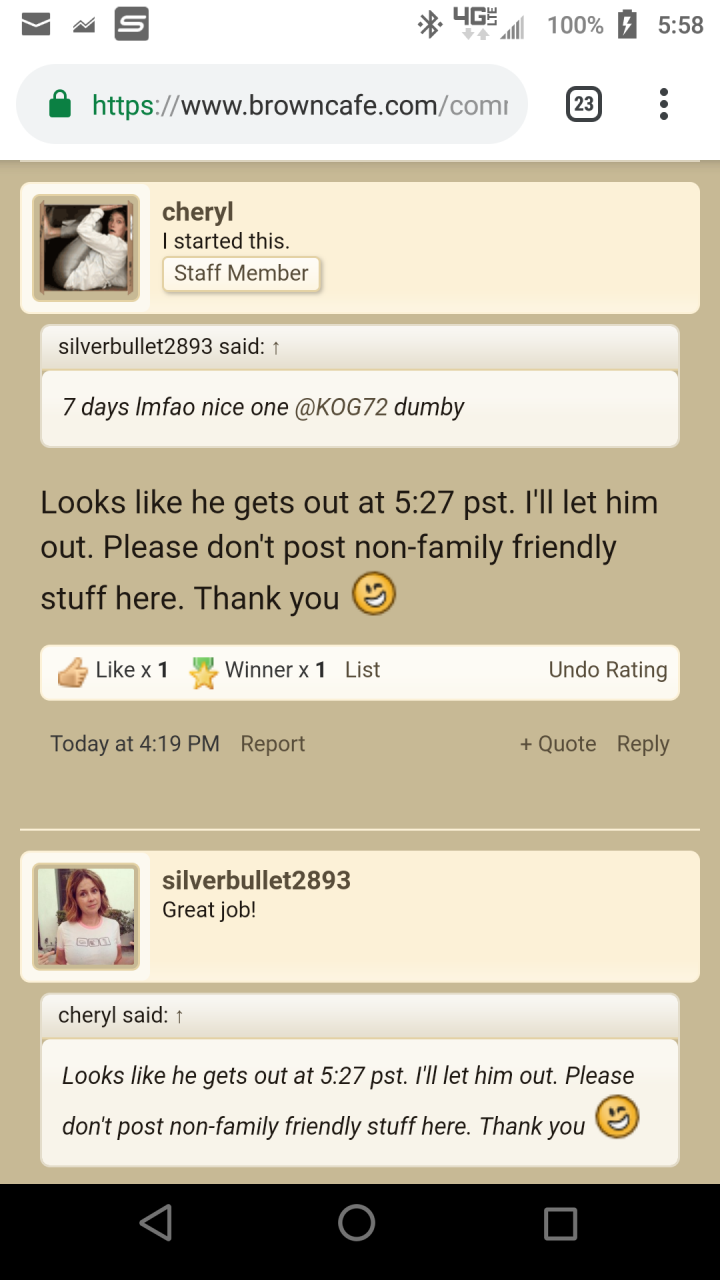
Task: Tap cheryl's avatar picture
Action: (86, 248)
